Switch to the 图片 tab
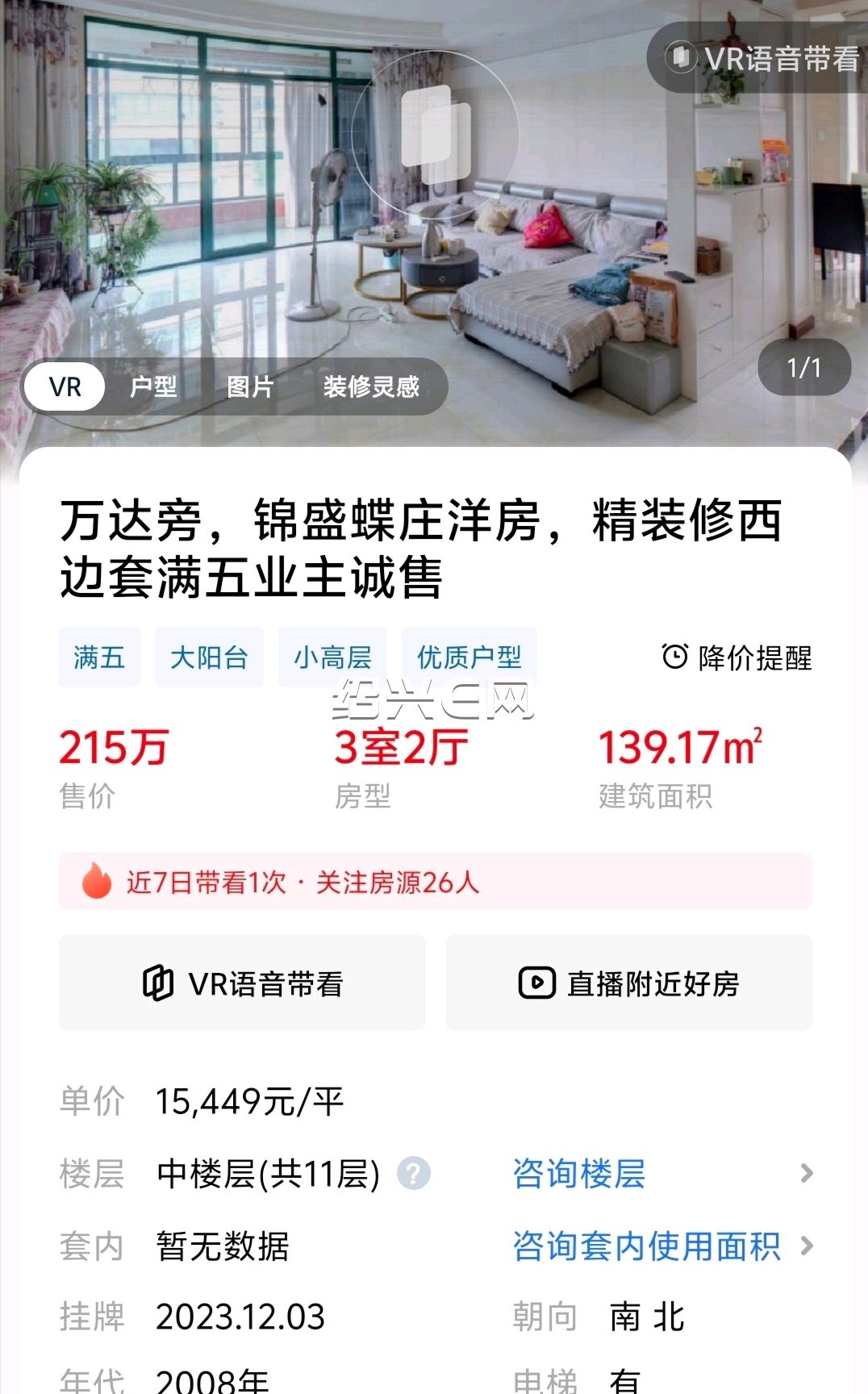The height and width of the screenshot is (1394, 868). [x=250, y=386]
